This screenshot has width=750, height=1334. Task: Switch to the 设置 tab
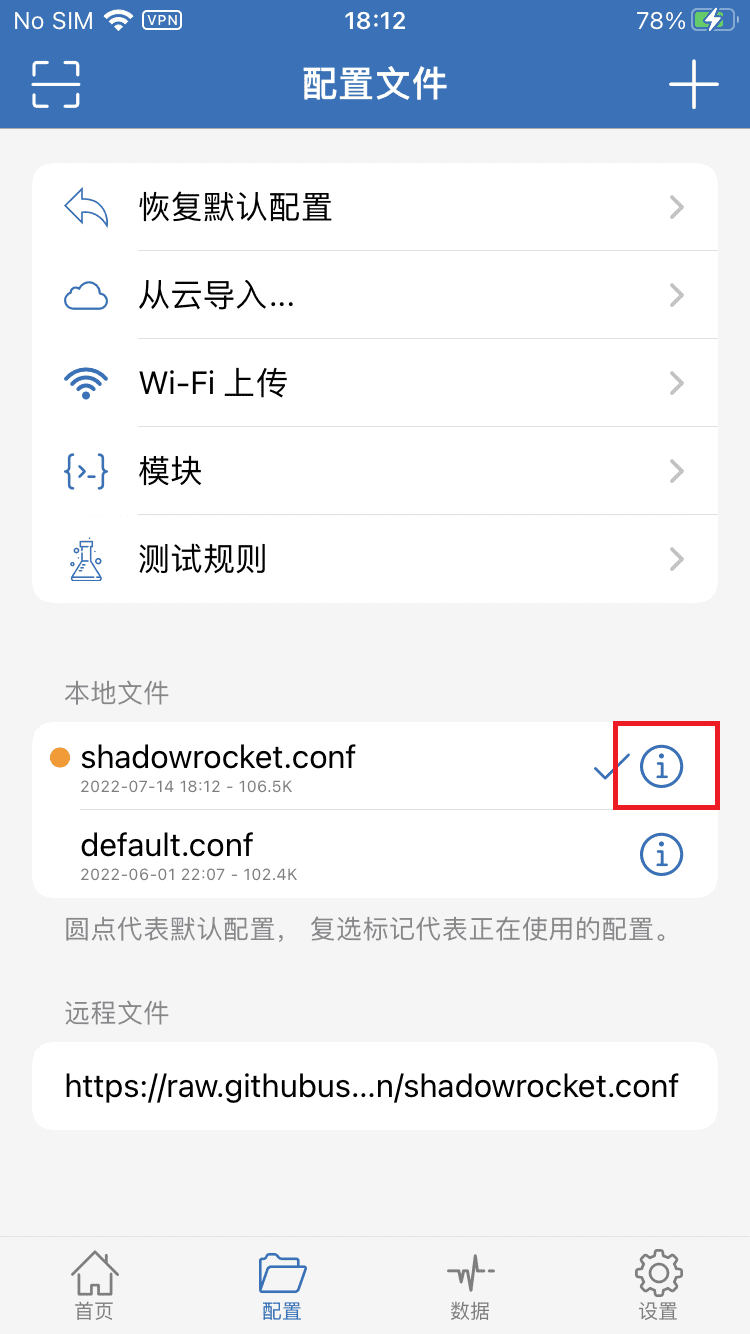[x=658, y=1285]
